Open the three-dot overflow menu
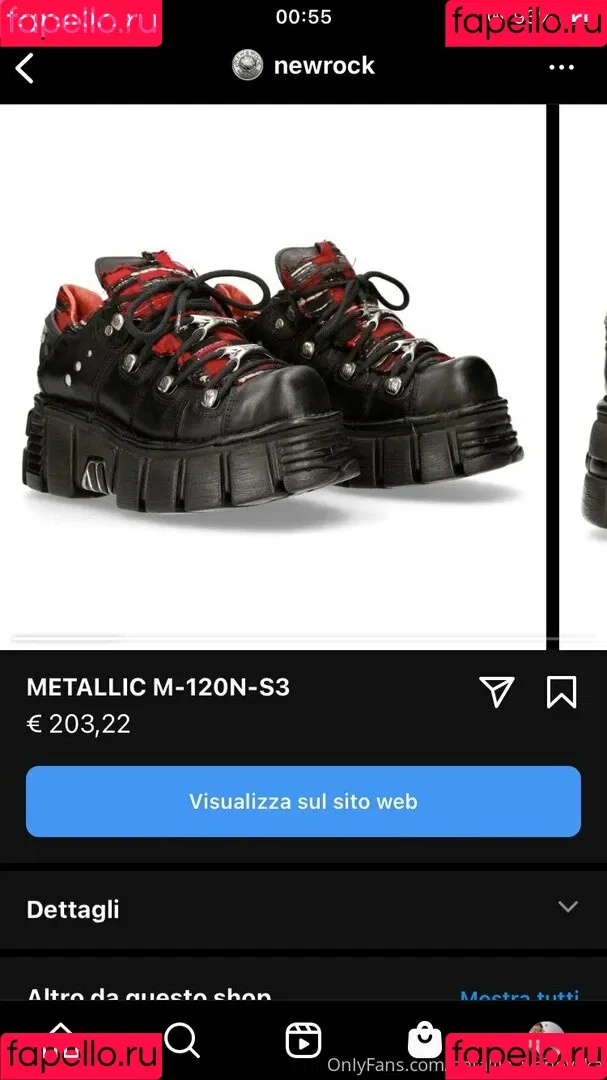Screen dimensions: 607x1080 [x=562, y=68]
